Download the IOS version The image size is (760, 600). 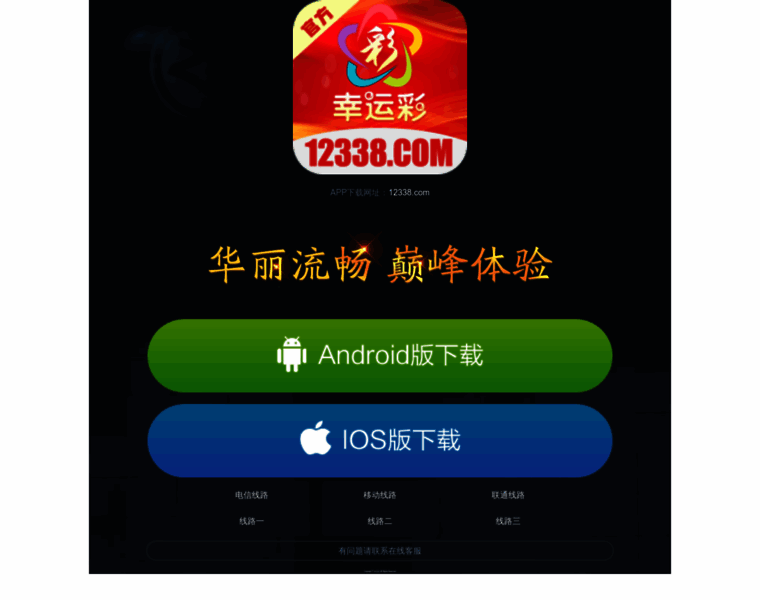380,440
